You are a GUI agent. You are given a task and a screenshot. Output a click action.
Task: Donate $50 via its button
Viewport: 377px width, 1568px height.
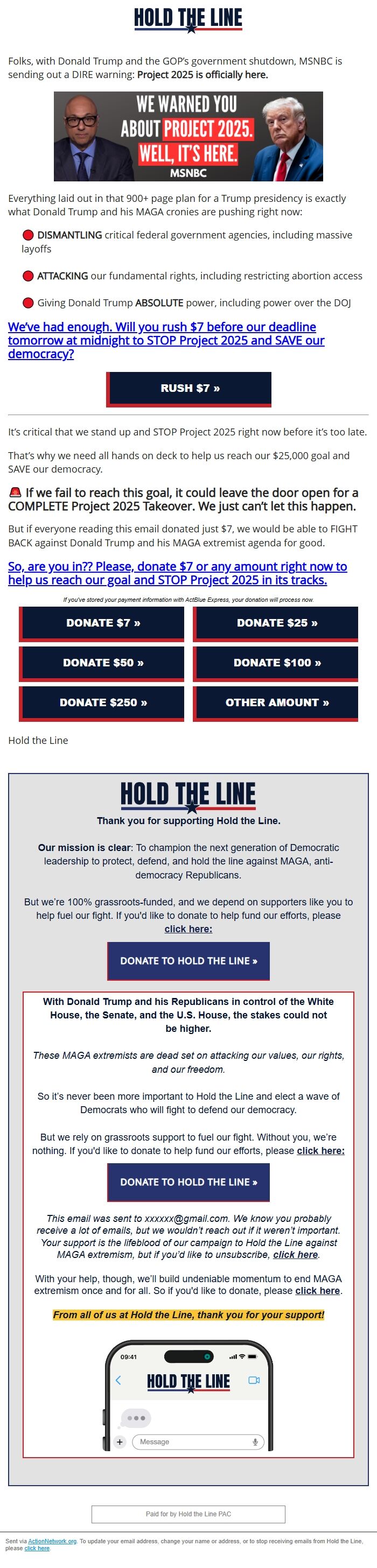coord(102,662)
